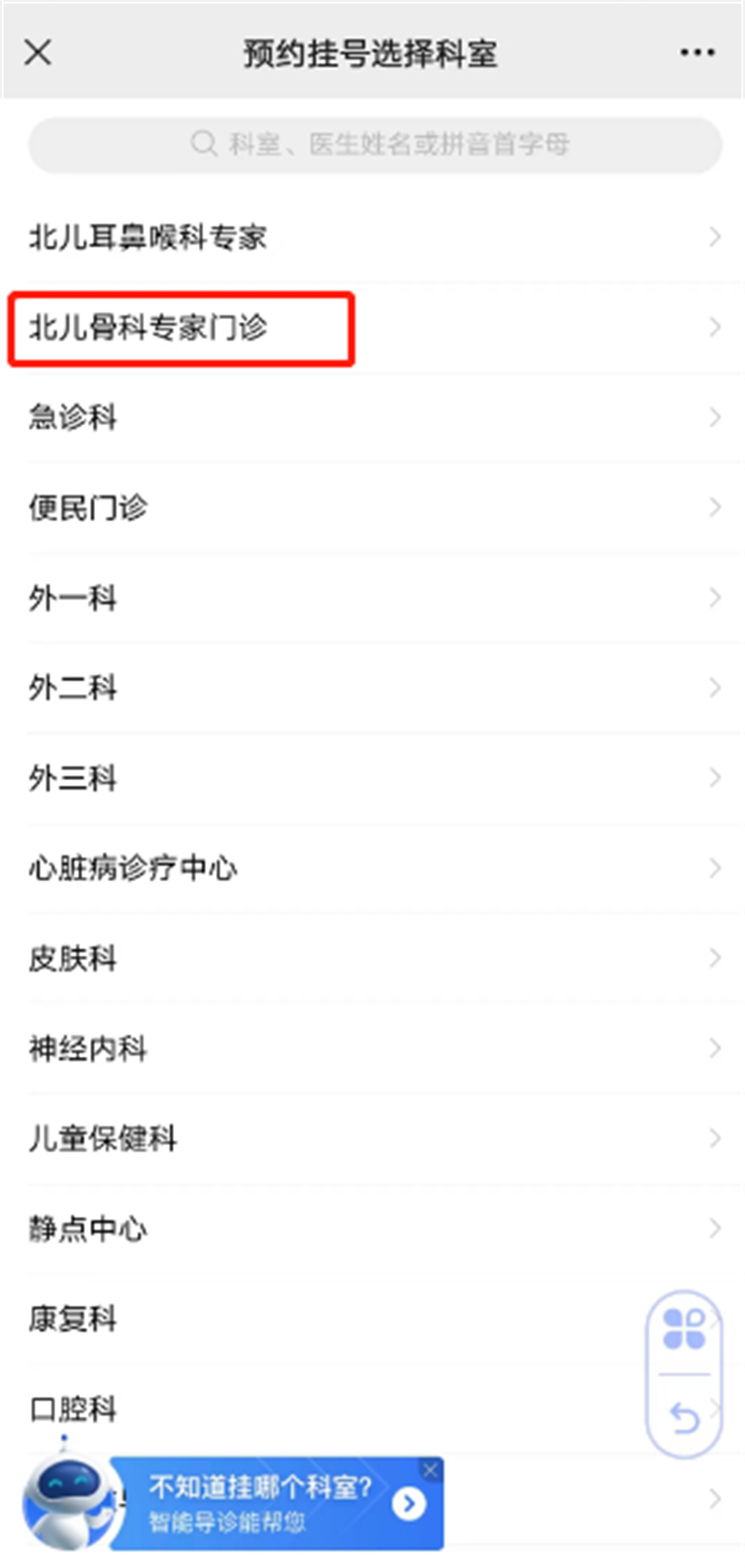The width and height of the screenshot is (745, 1568).
Task: Close the 预约挂号选择科室 page
Action: pyautogui.click(x=38, y=53)
